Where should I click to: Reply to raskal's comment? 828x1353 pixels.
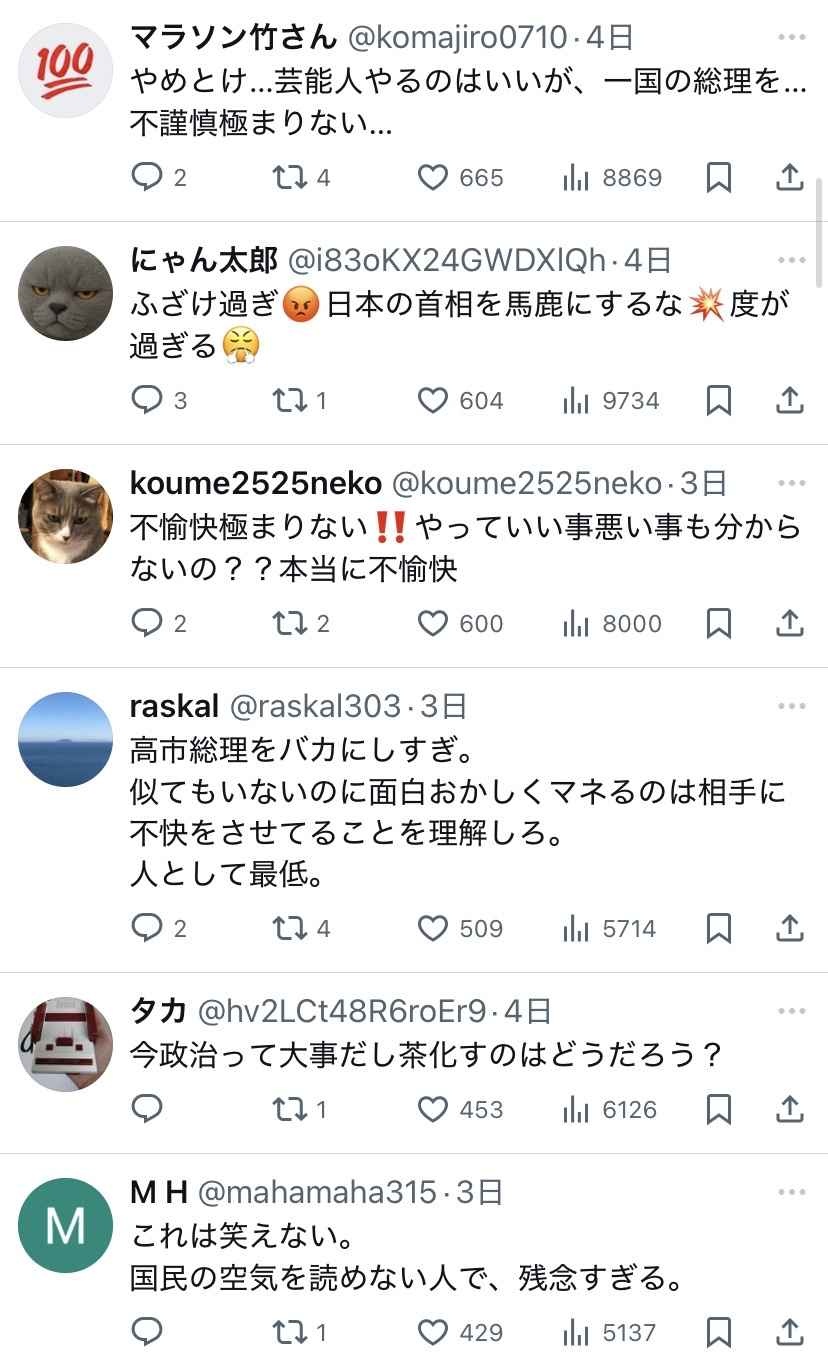(148, 929)
